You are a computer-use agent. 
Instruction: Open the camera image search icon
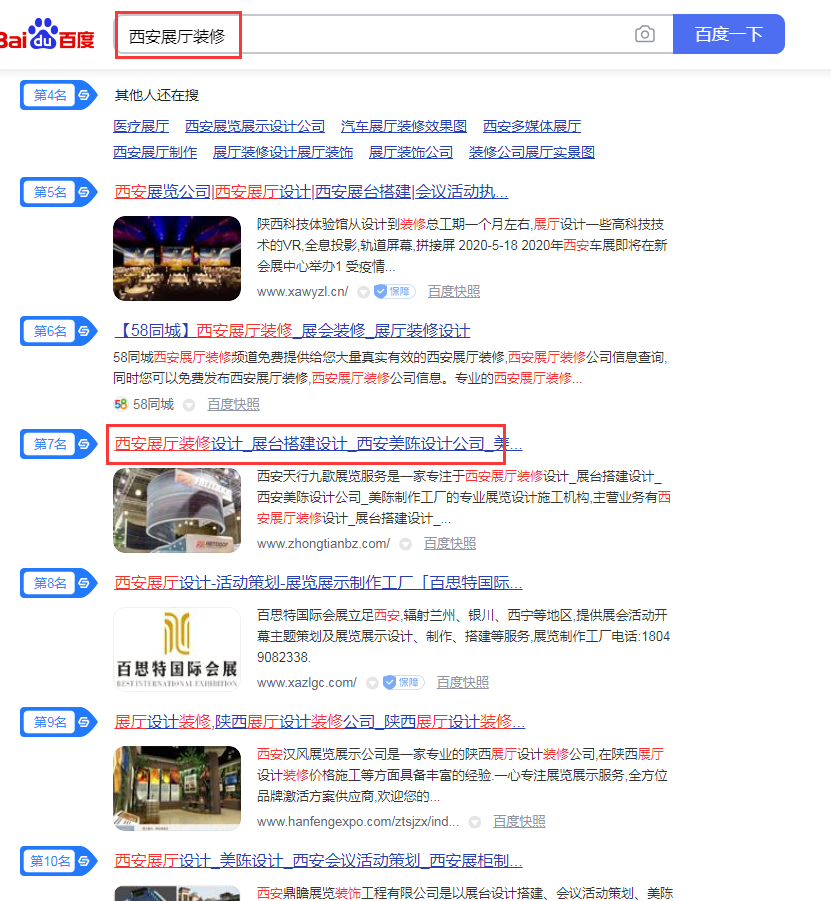pyautogui.click(x=645, y=34)
